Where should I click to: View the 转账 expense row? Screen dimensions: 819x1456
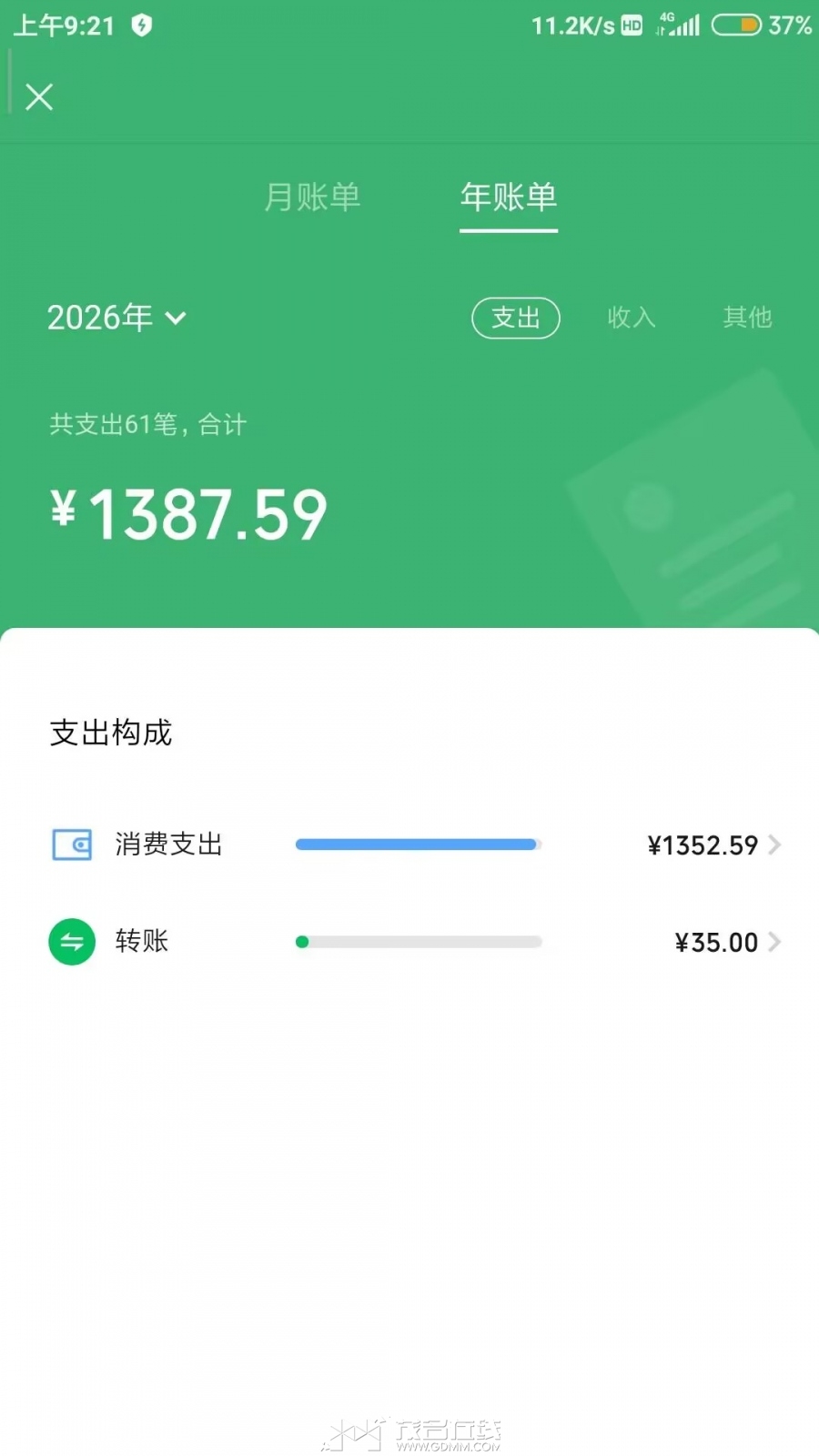[415, 942]
